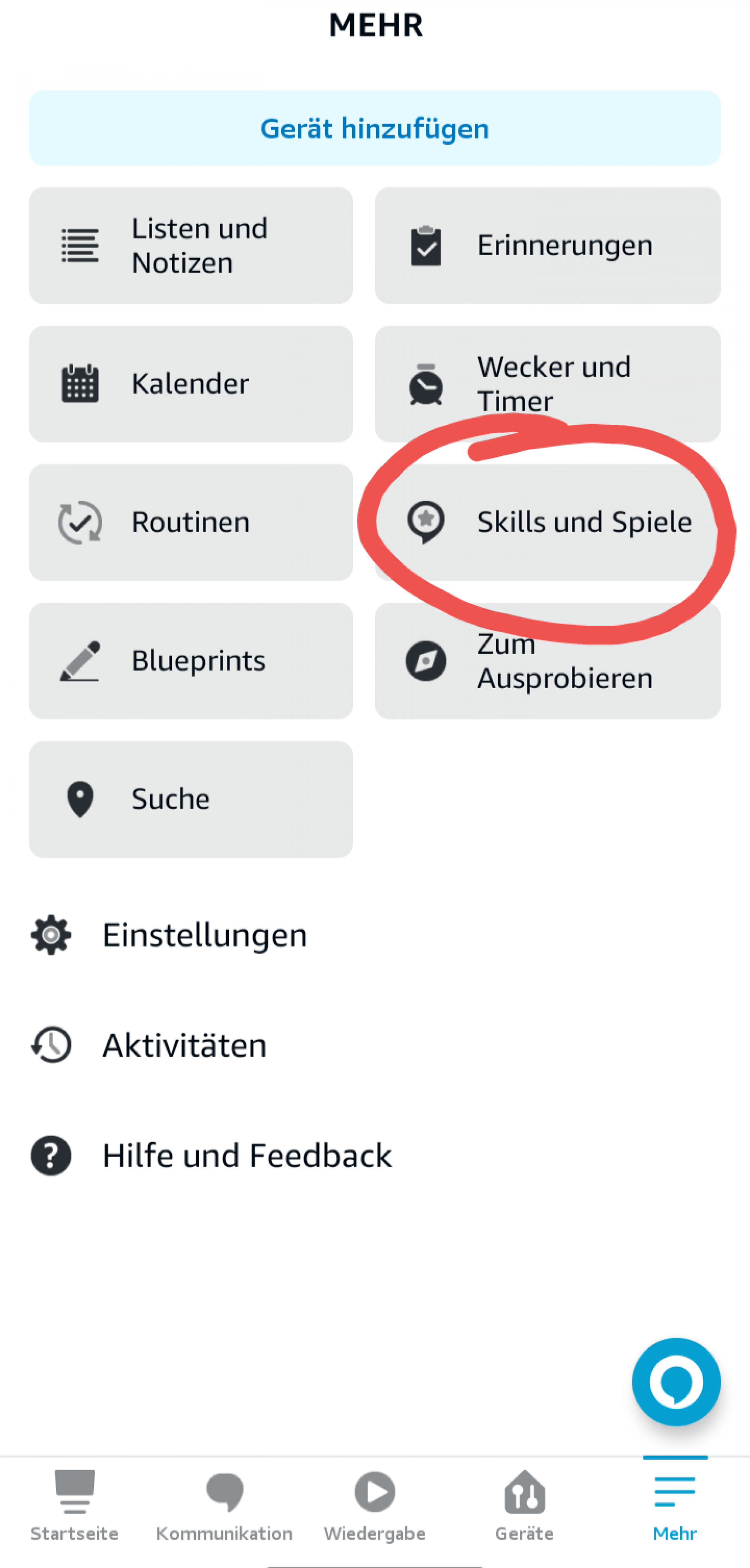The height and width of the screenshot is (1568, 750).
Task: Open Skills und Spiele
Action: [548, 522]
